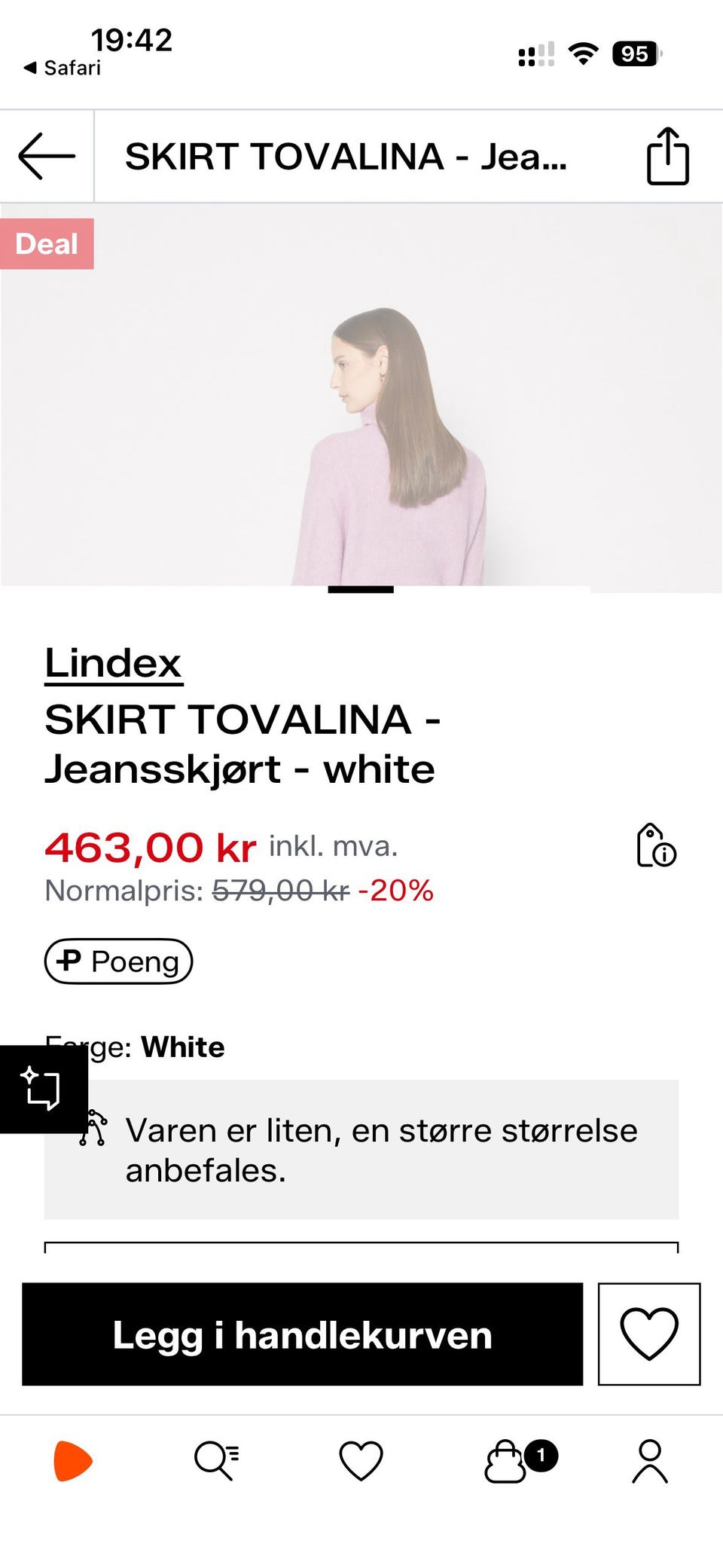Open the Lindex brand link

pos(113,663)
